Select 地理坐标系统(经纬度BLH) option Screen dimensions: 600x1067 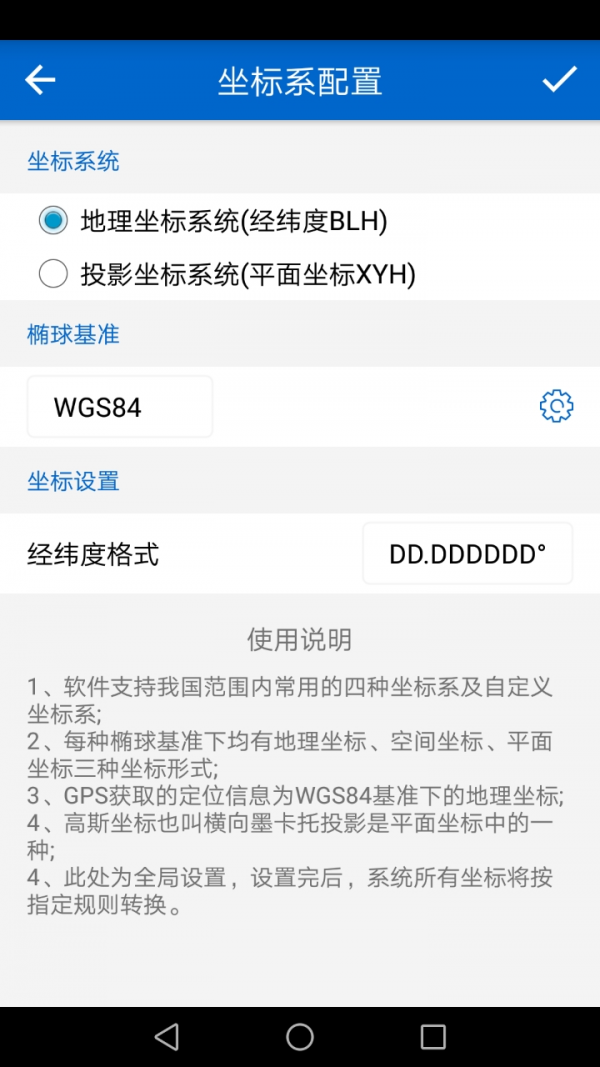coord(53,221)
